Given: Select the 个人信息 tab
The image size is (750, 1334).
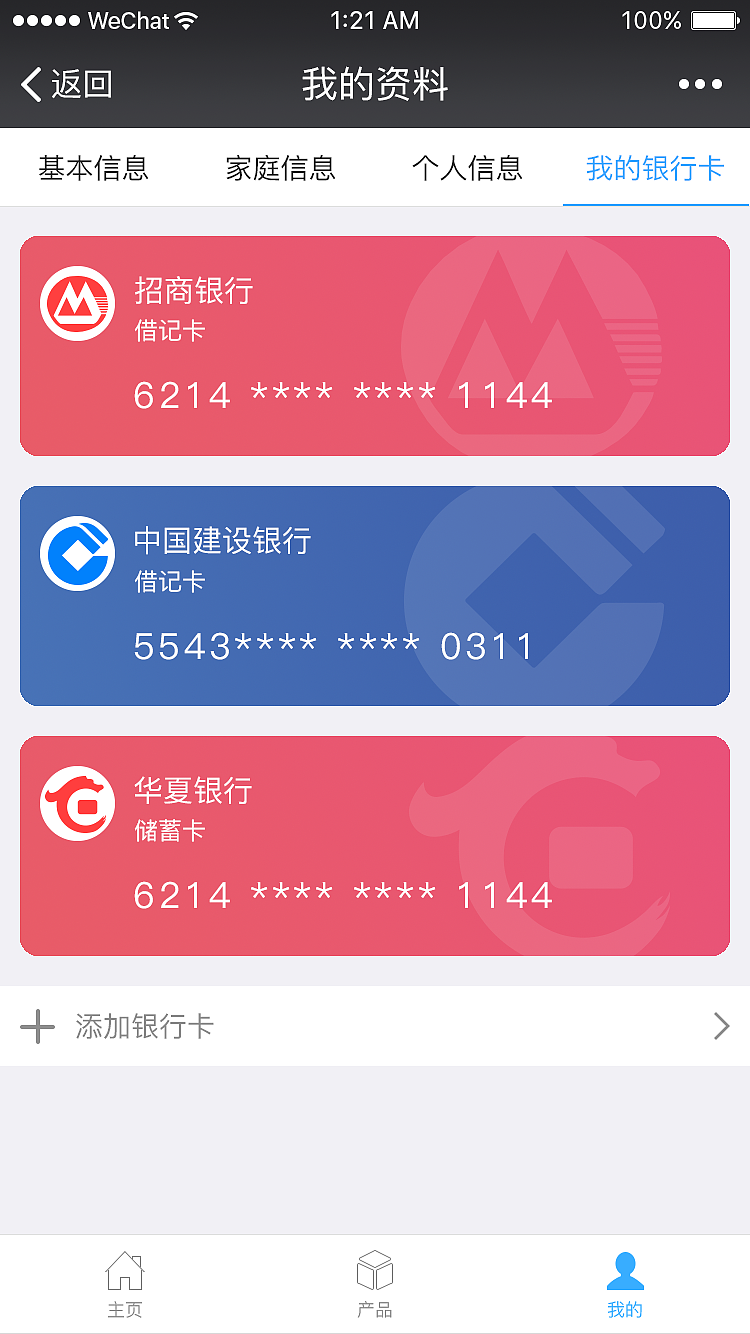Looking at the screenshot, I should tap(467, 168).
